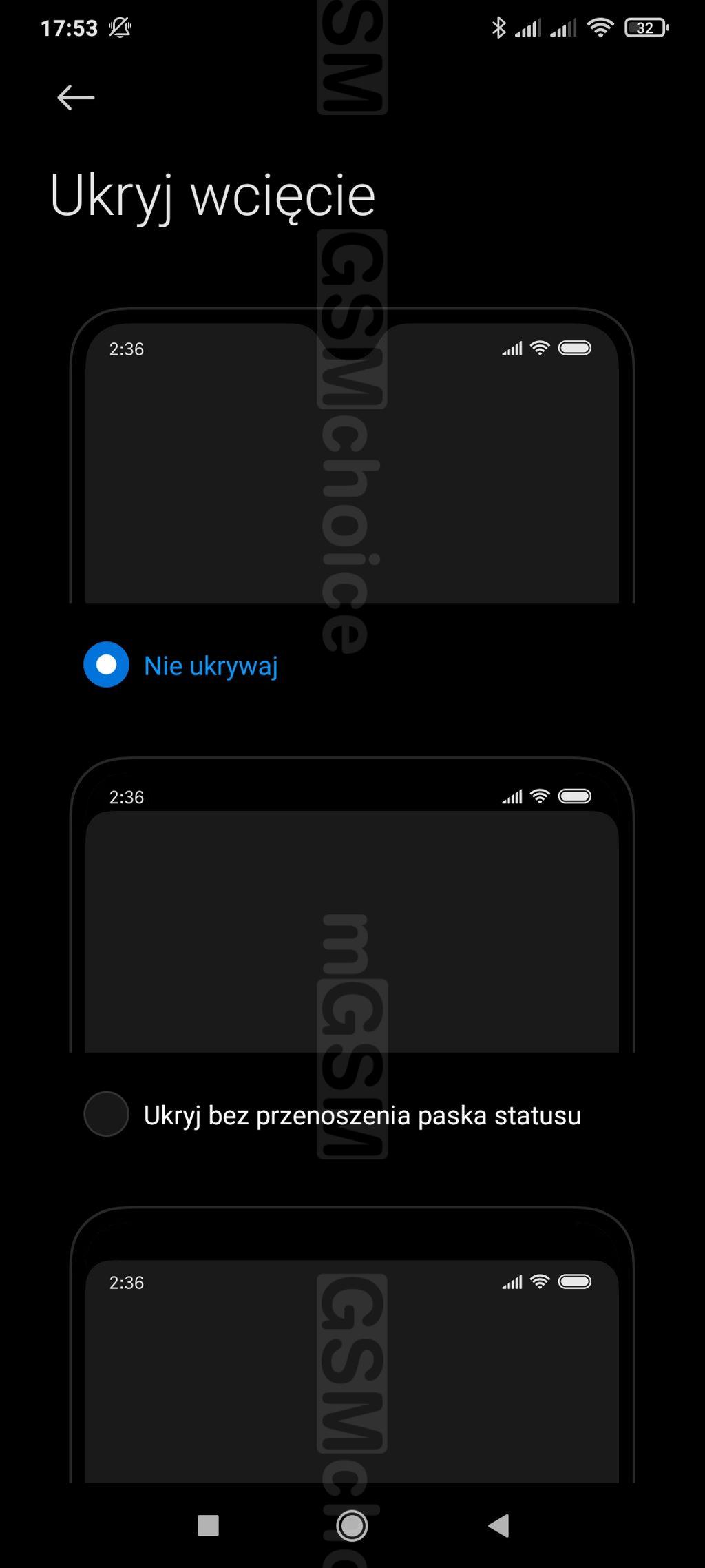Go back using the top arrow
This screenshot has width=705, height=1568.
coord(75,98)
